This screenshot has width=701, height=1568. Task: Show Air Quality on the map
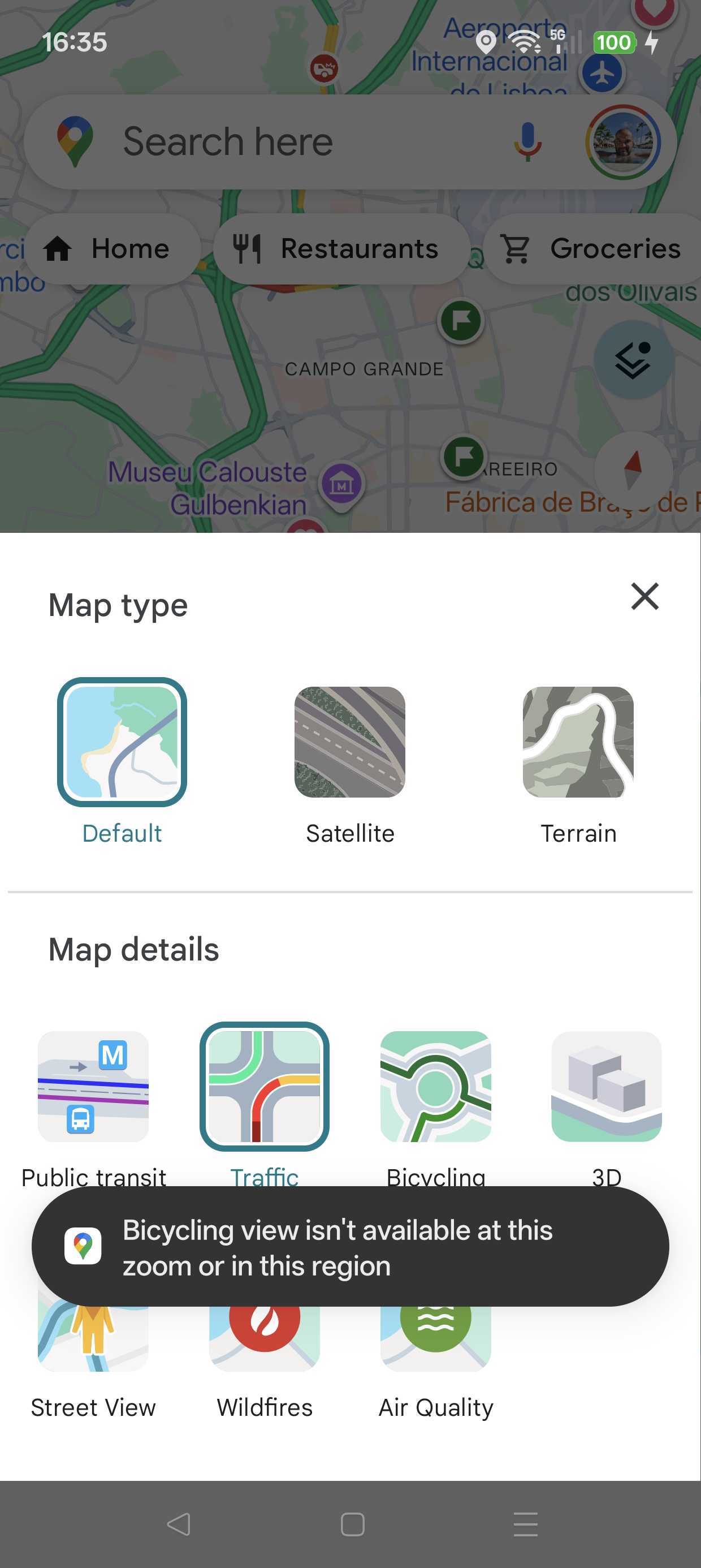[436, 1339]
